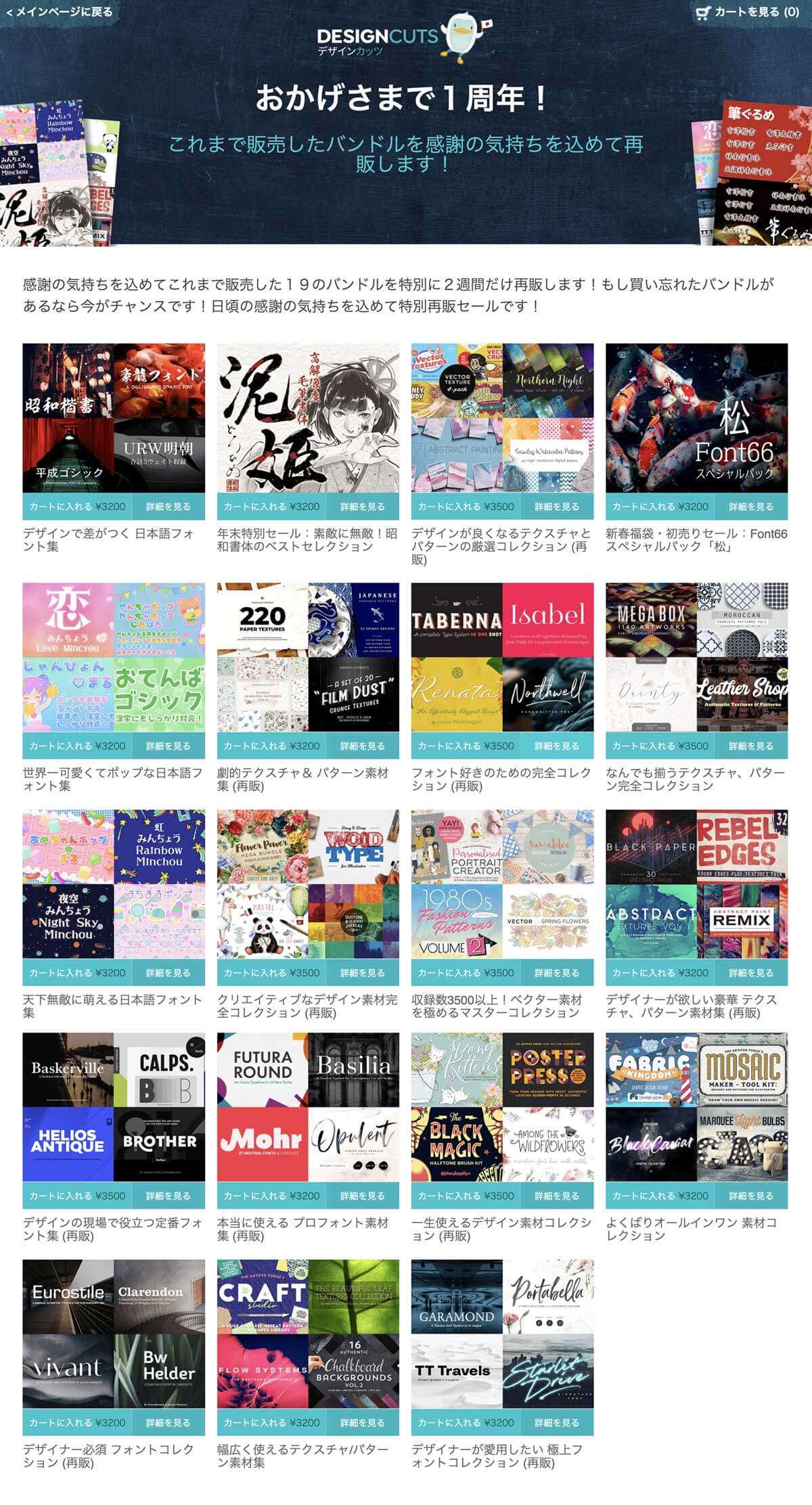View details of クリエイティブなデザイン素材完全コレクション
812x1505 pixels.
pos(362,972)
